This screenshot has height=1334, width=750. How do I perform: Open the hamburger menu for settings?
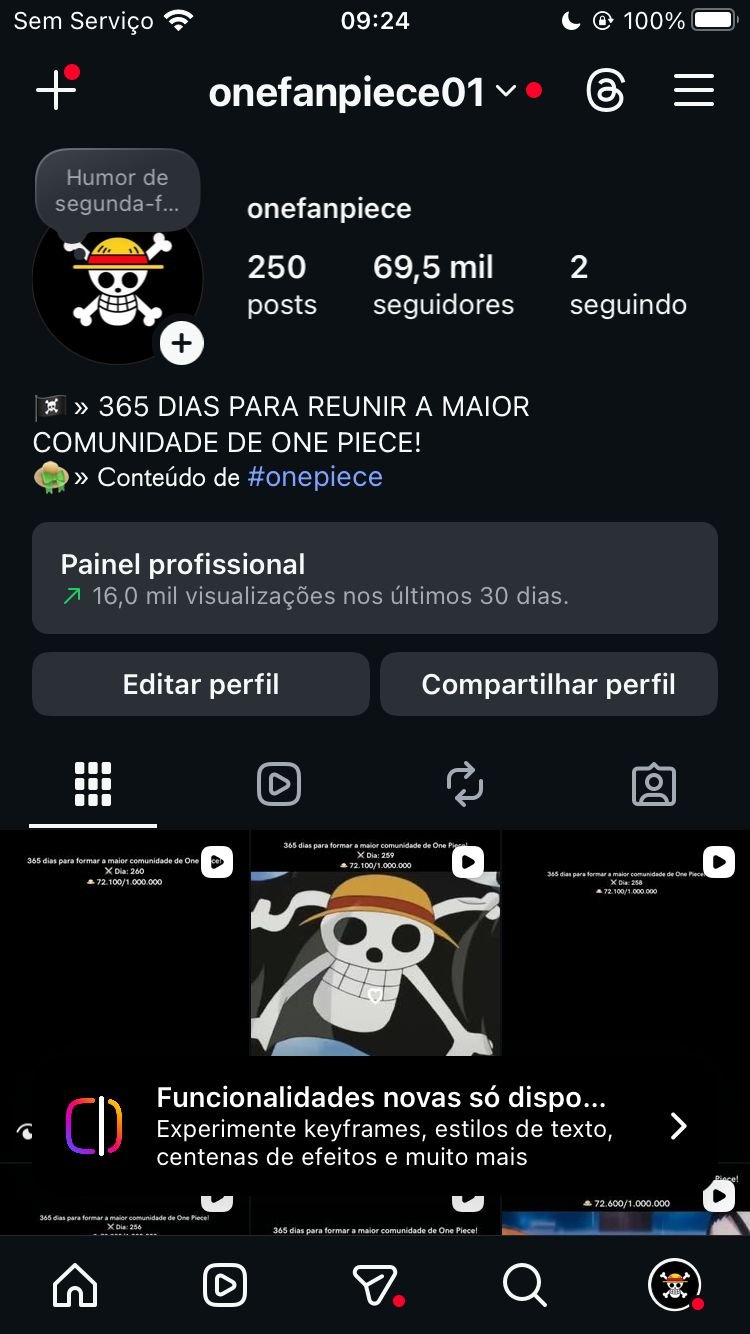tap(693, 90)
